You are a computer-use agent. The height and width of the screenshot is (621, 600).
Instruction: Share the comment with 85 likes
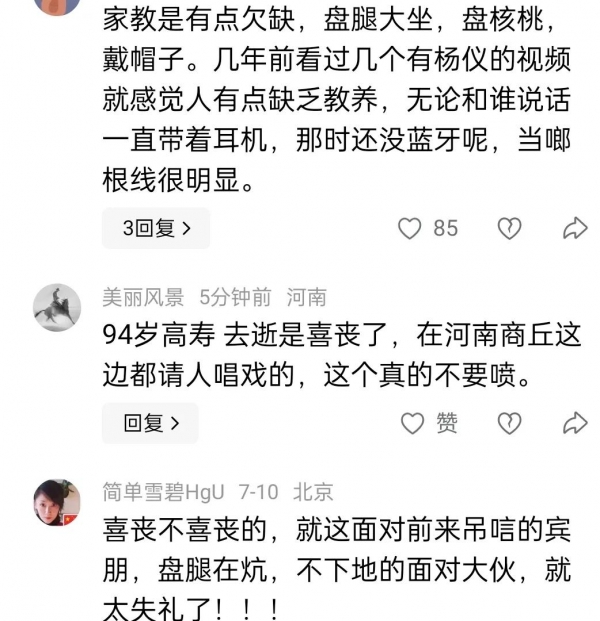575,229
